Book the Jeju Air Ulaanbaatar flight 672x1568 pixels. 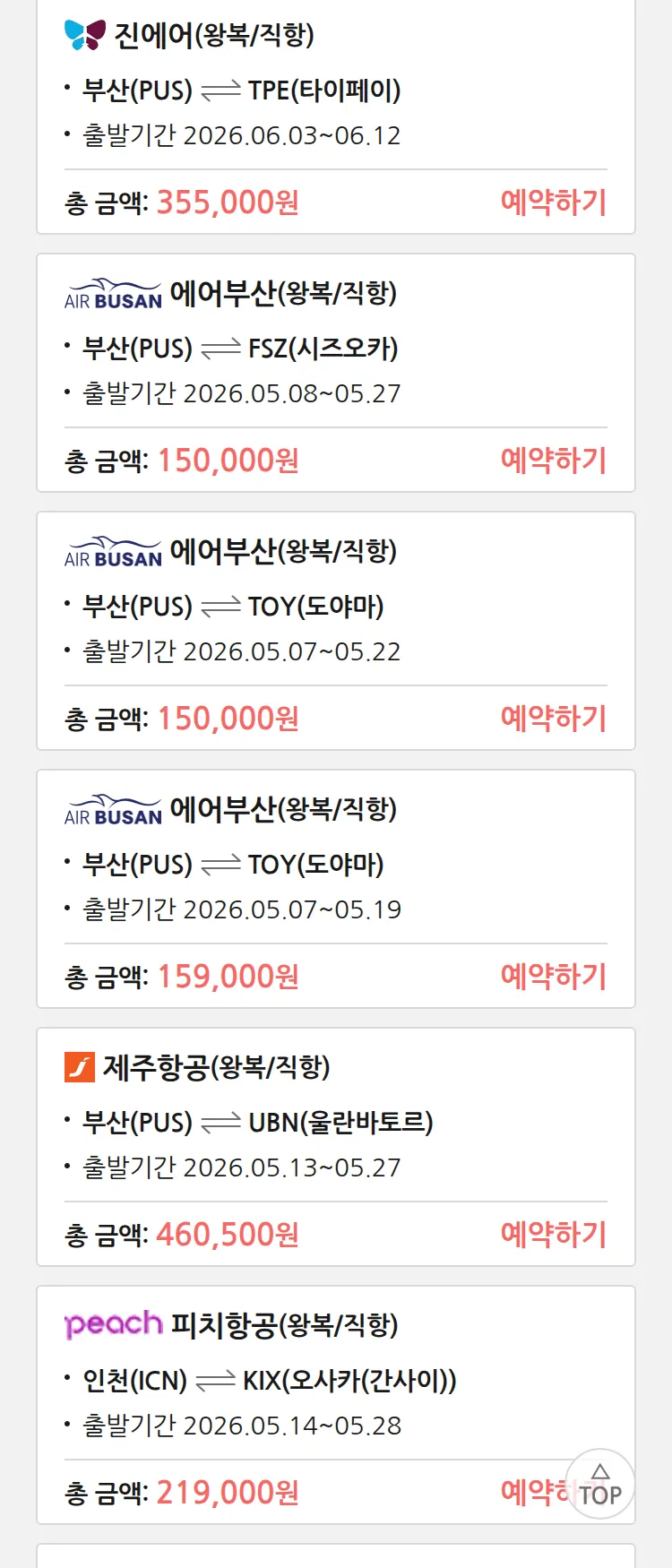553,1235
